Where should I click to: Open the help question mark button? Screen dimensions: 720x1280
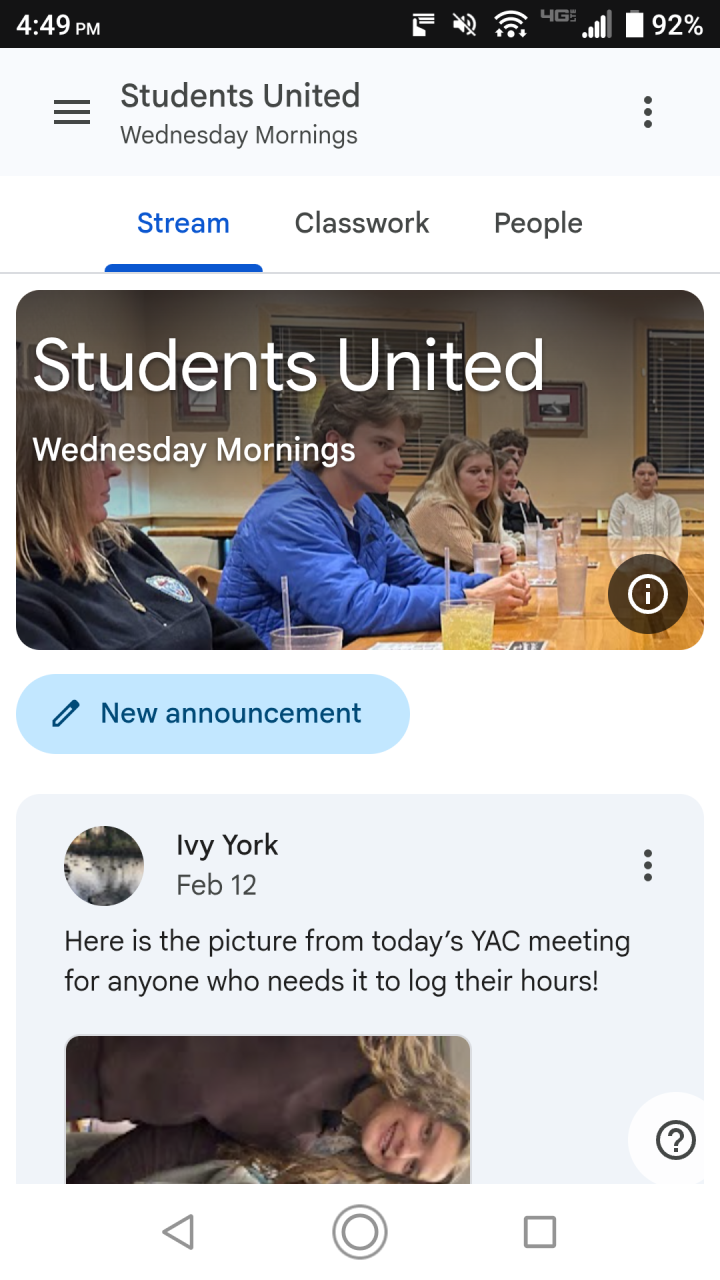675,1139
